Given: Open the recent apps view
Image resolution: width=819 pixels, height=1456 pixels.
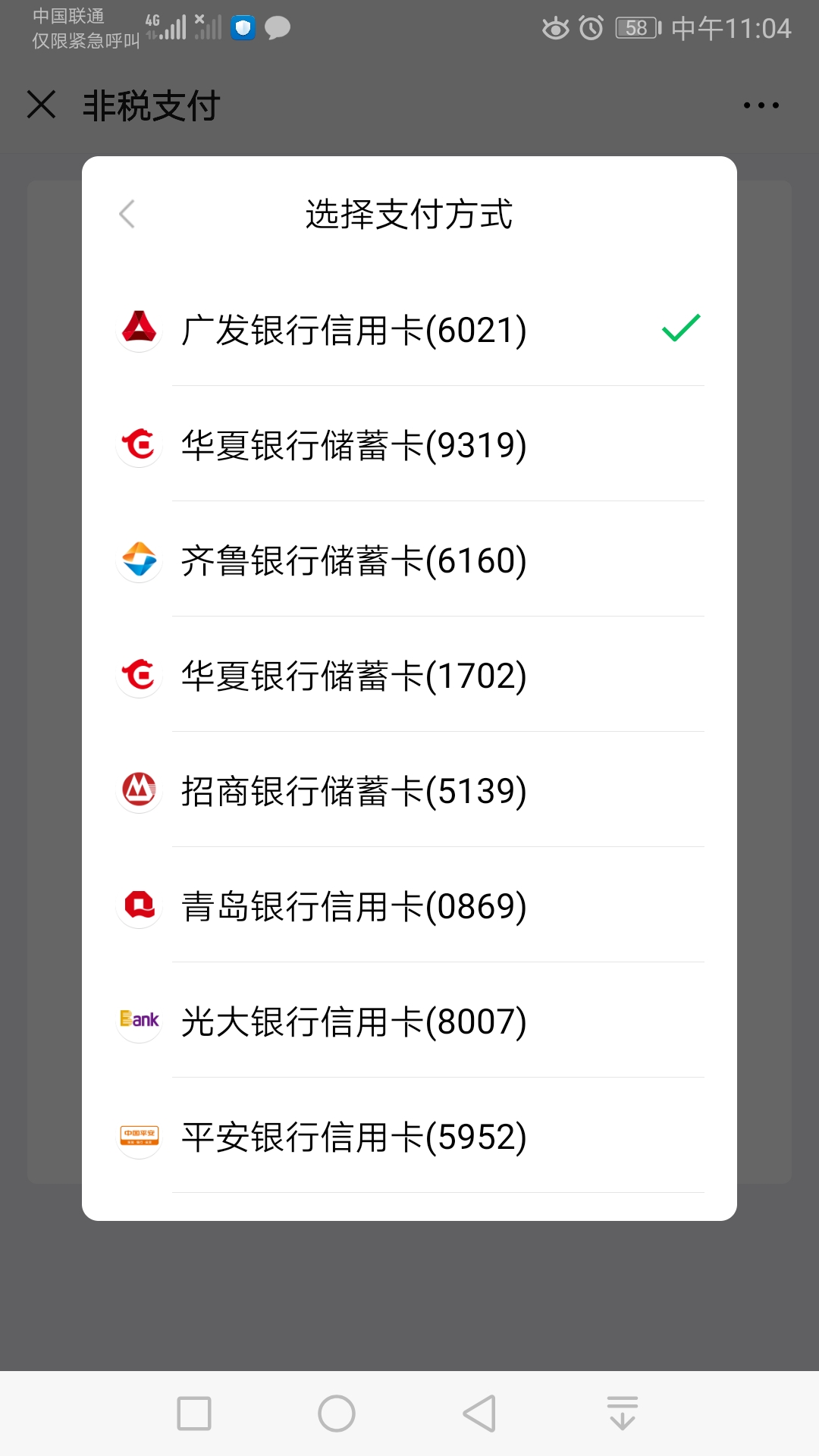Looking at the screenshot, I should point(194,1414).
